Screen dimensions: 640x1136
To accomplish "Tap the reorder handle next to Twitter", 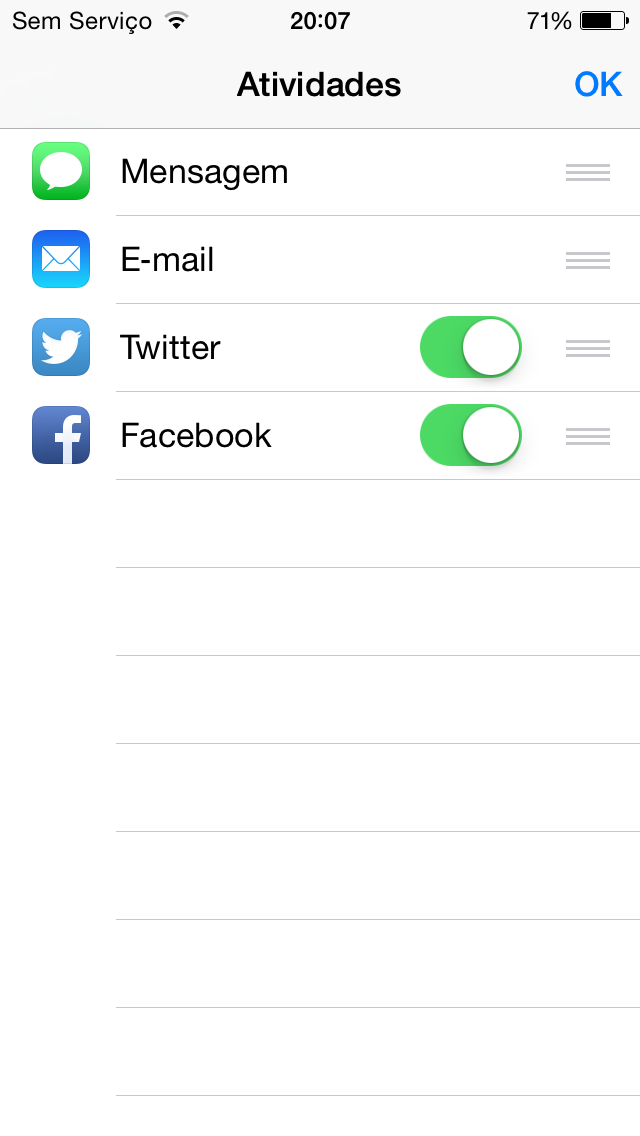I will pyautogui.click(x=588, y=348).
